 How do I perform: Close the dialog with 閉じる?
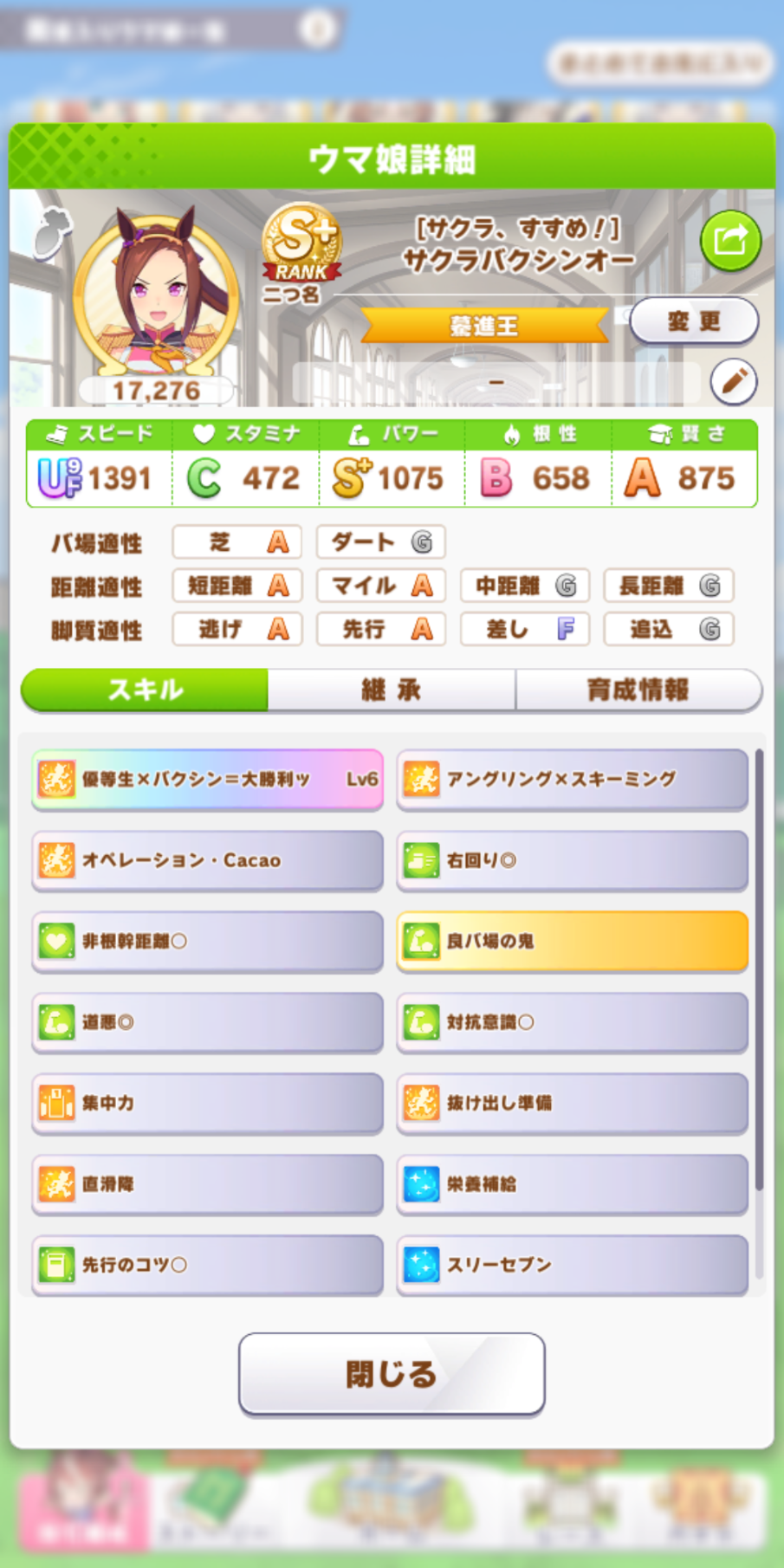tap(392, 1374)
